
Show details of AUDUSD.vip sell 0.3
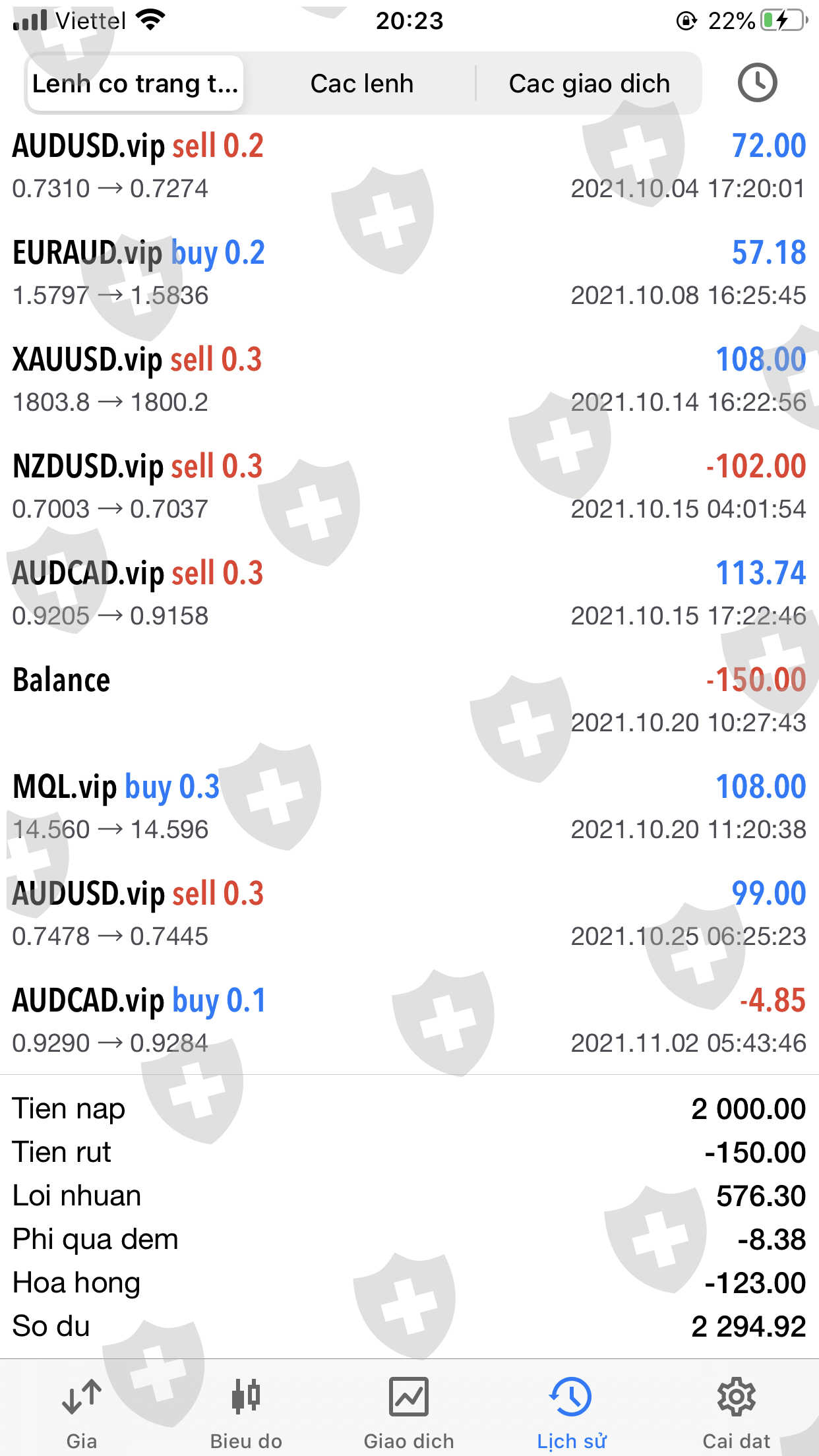(x=409, y=914)
